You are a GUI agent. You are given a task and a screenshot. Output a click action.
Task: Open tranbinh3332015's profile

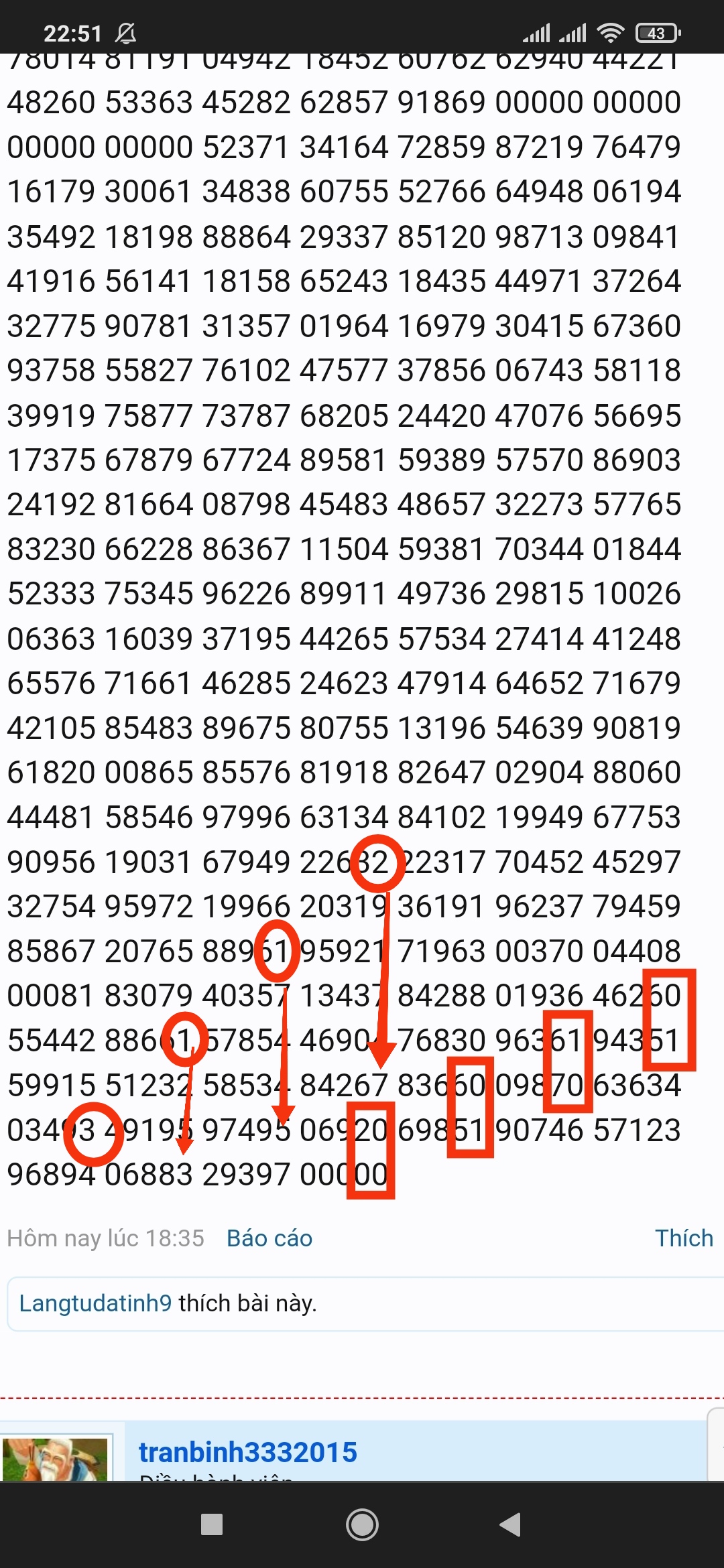coord(247,1452)
